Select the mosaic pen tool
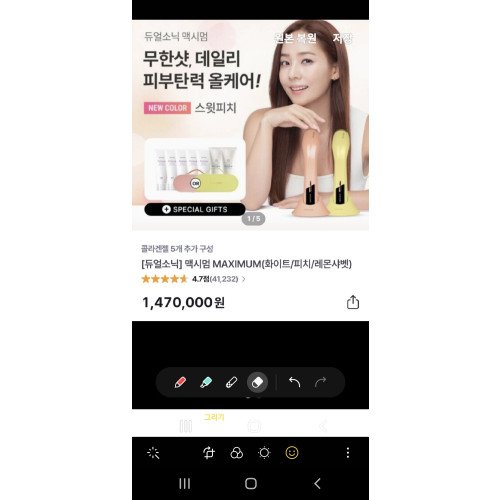 tap(231, 382)
